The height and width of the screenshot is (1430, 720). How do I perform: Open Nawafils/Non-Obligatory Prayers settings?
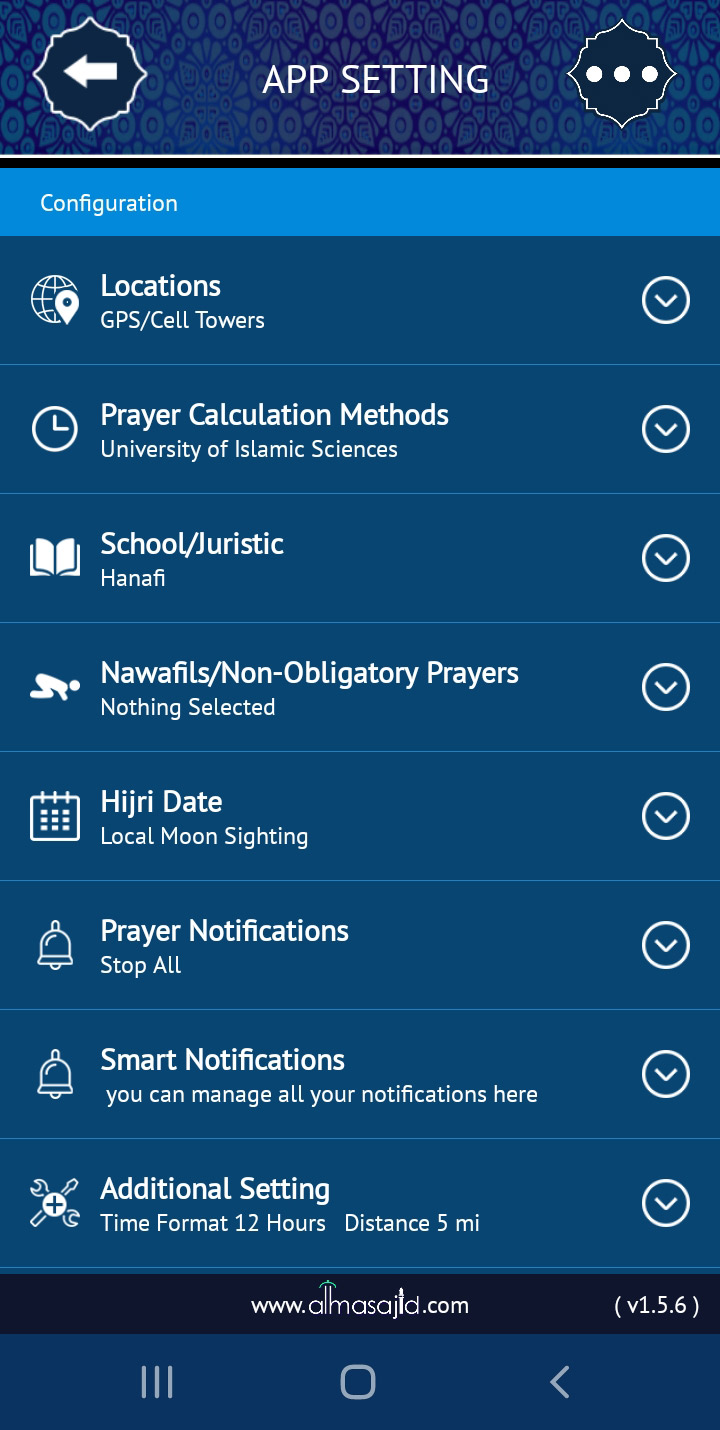tap(360, 688)
